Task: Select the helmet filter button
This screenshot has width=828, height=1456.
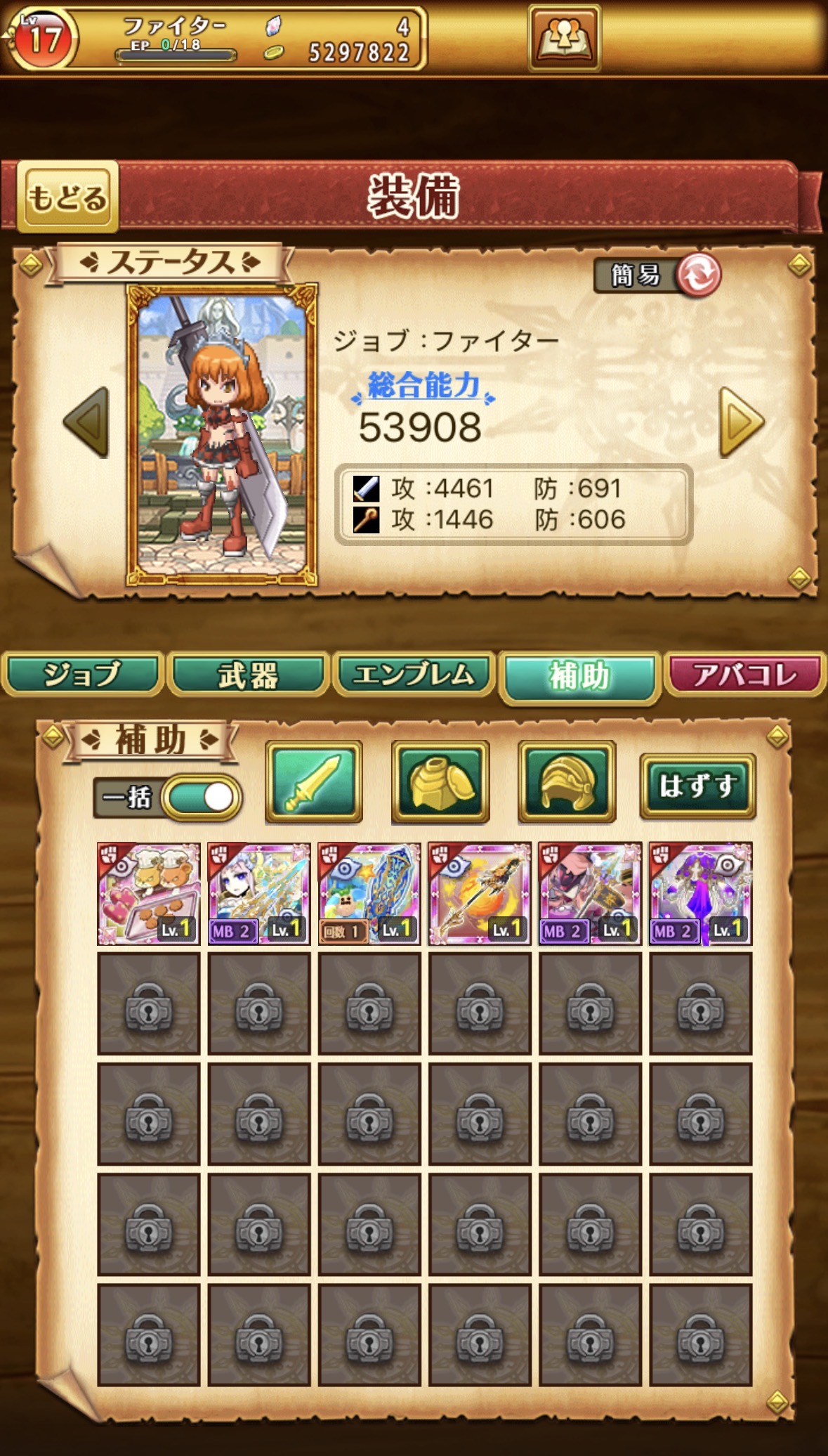Action: tap(567, 781)
